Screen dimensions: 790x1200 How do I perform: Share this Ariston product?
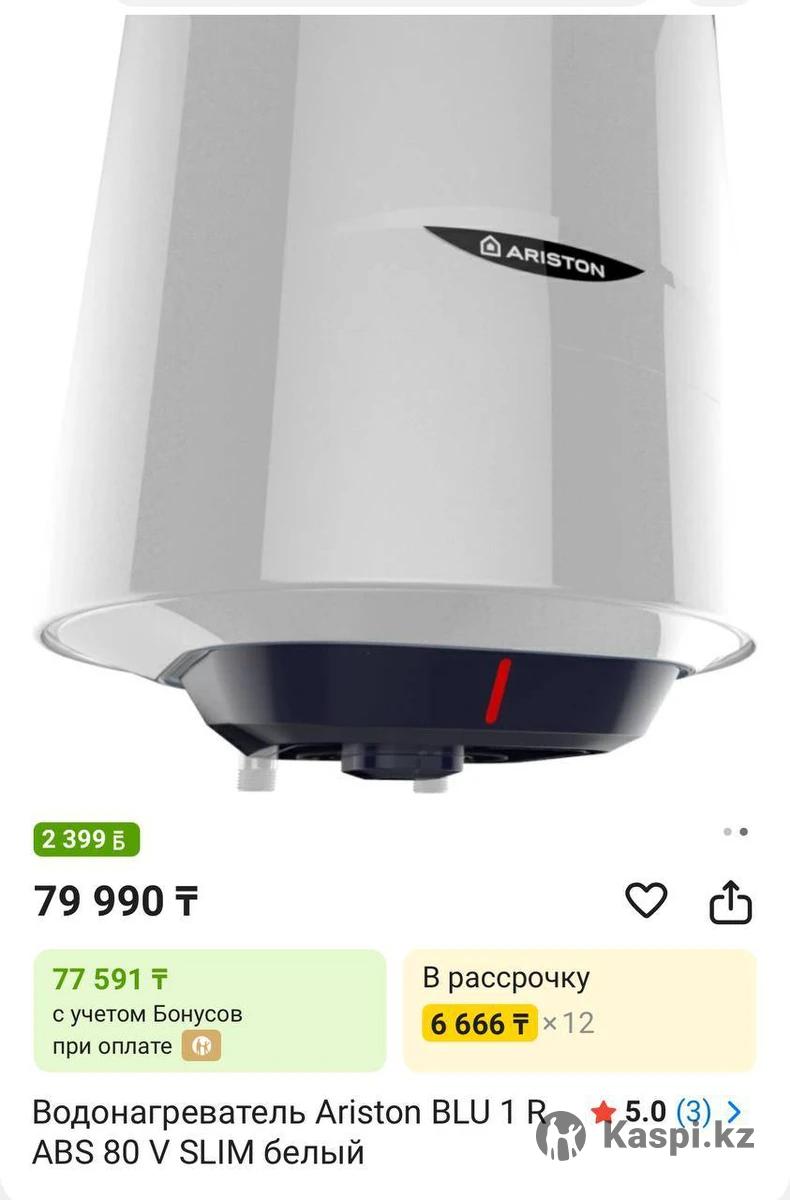pyautogui.click(x=730, y=902)
